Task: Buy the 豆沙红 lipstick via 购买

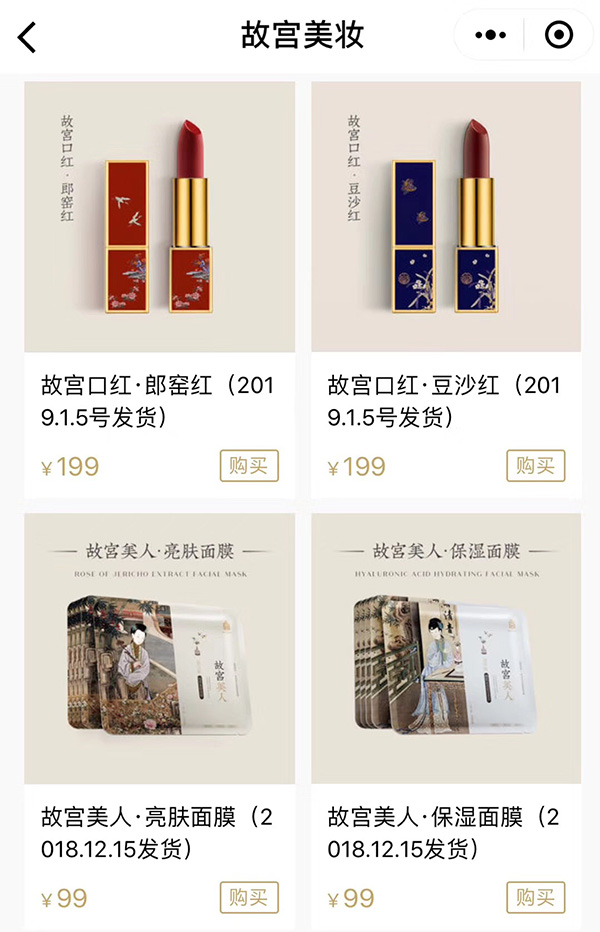Action: click(x=536, y=466)
